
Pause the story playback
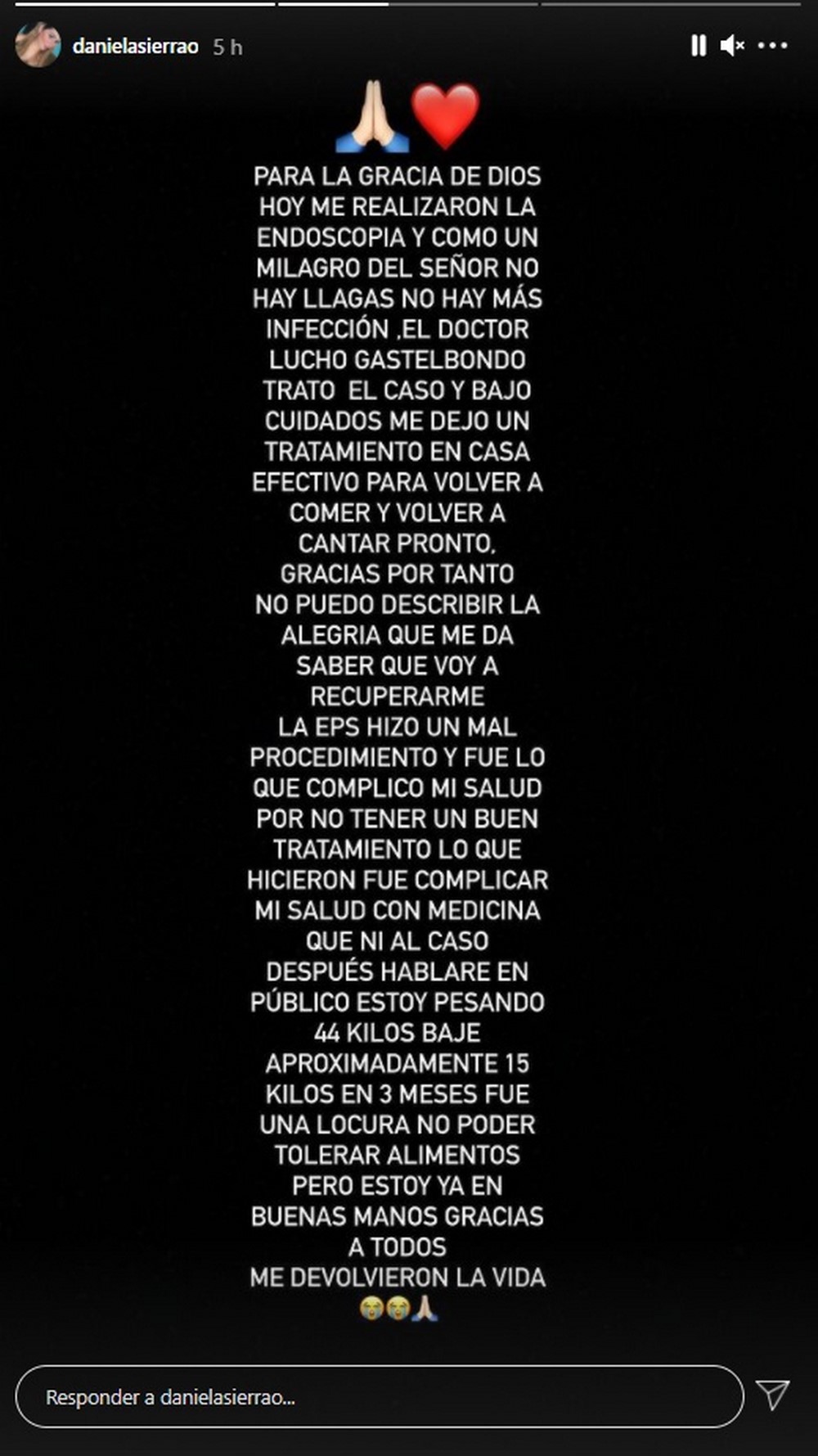pos(698,46)
